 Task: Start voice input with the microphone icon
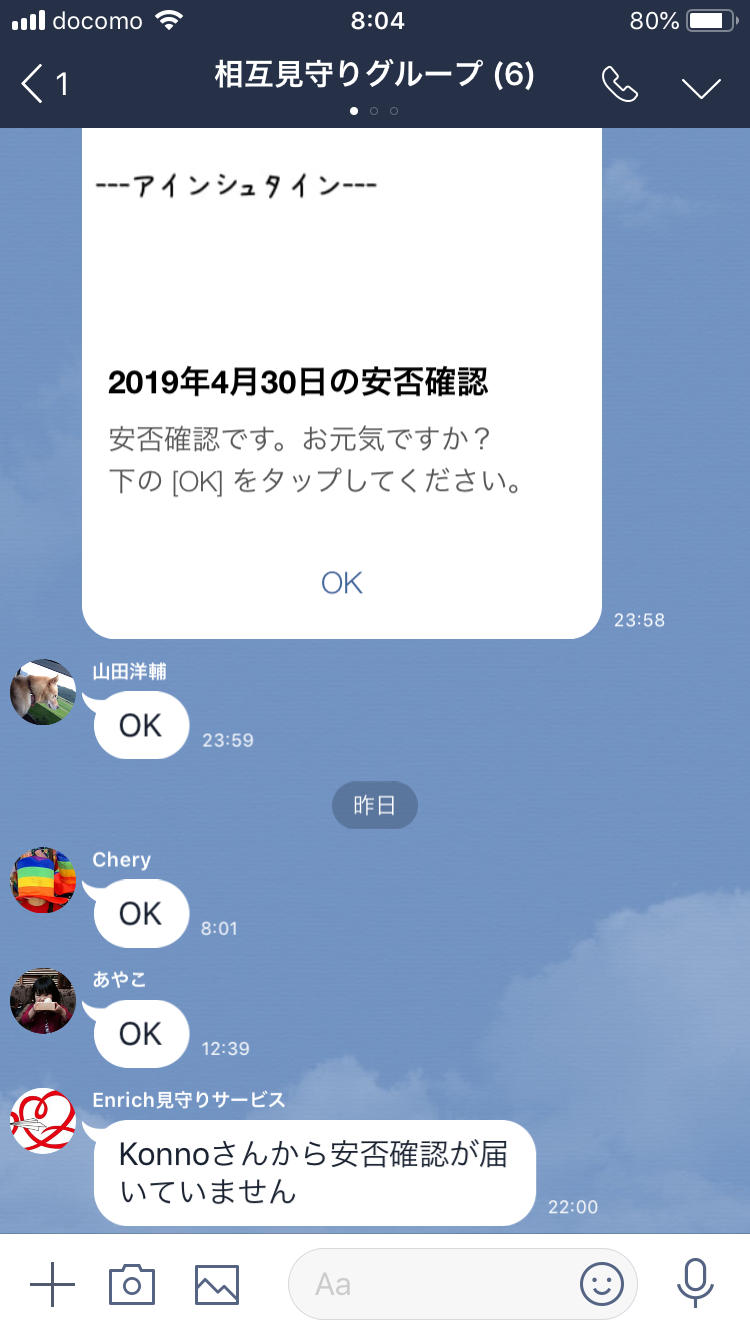pyautogui.click(x=692, y=1284)
